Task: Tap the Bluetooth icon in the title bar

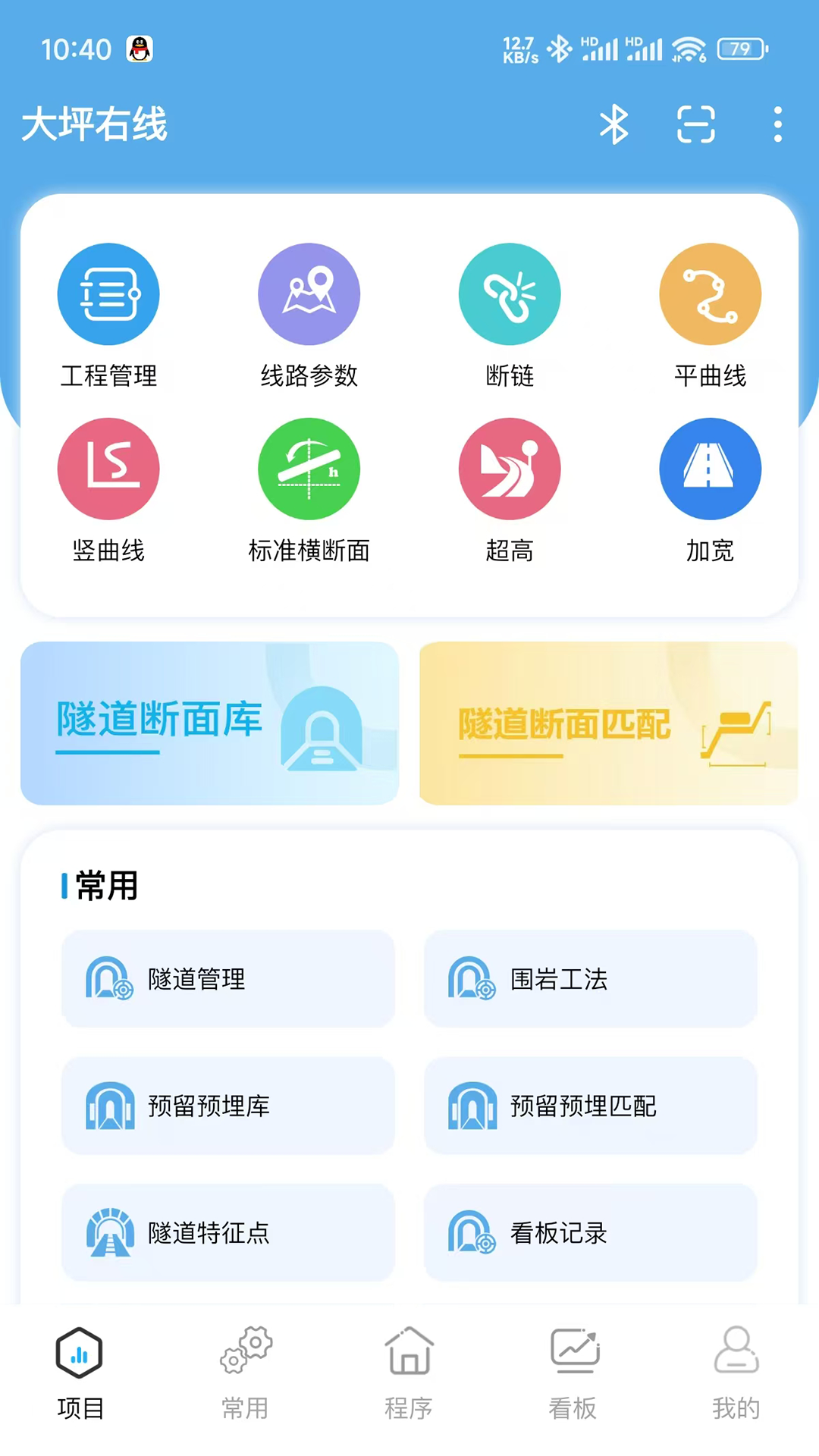Action: point(614,124)
